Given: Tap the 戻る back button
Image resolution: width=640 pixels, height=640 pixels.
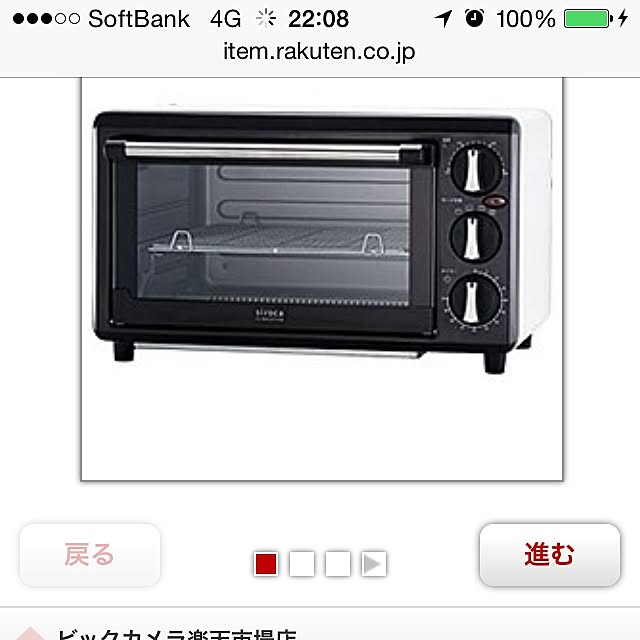Looking at the screenshot, I should pyautogui.click(x=90, y=555).
